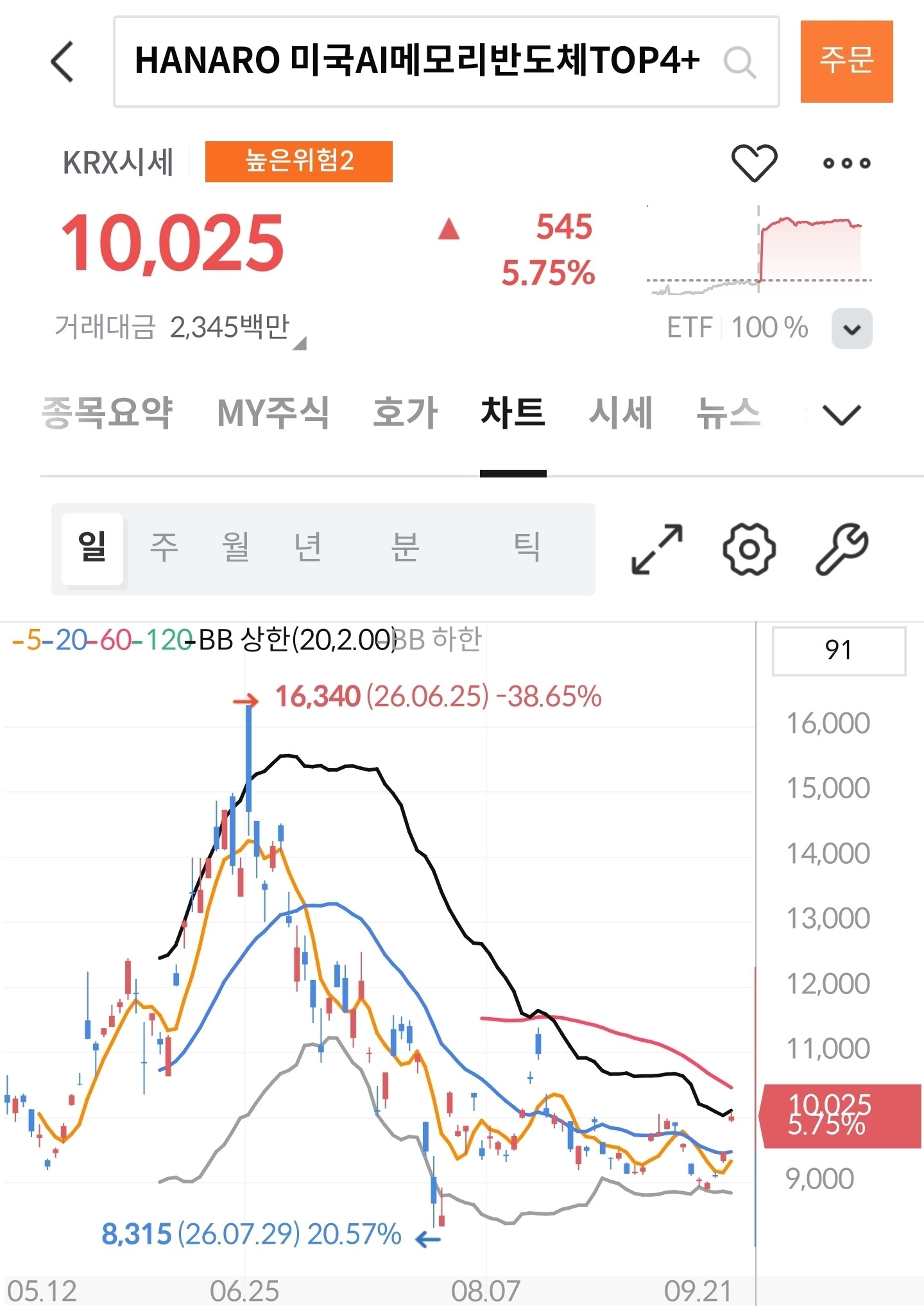Open the chart tools wrench
This screenshot has height=1306, width=924.
point(842,549)
